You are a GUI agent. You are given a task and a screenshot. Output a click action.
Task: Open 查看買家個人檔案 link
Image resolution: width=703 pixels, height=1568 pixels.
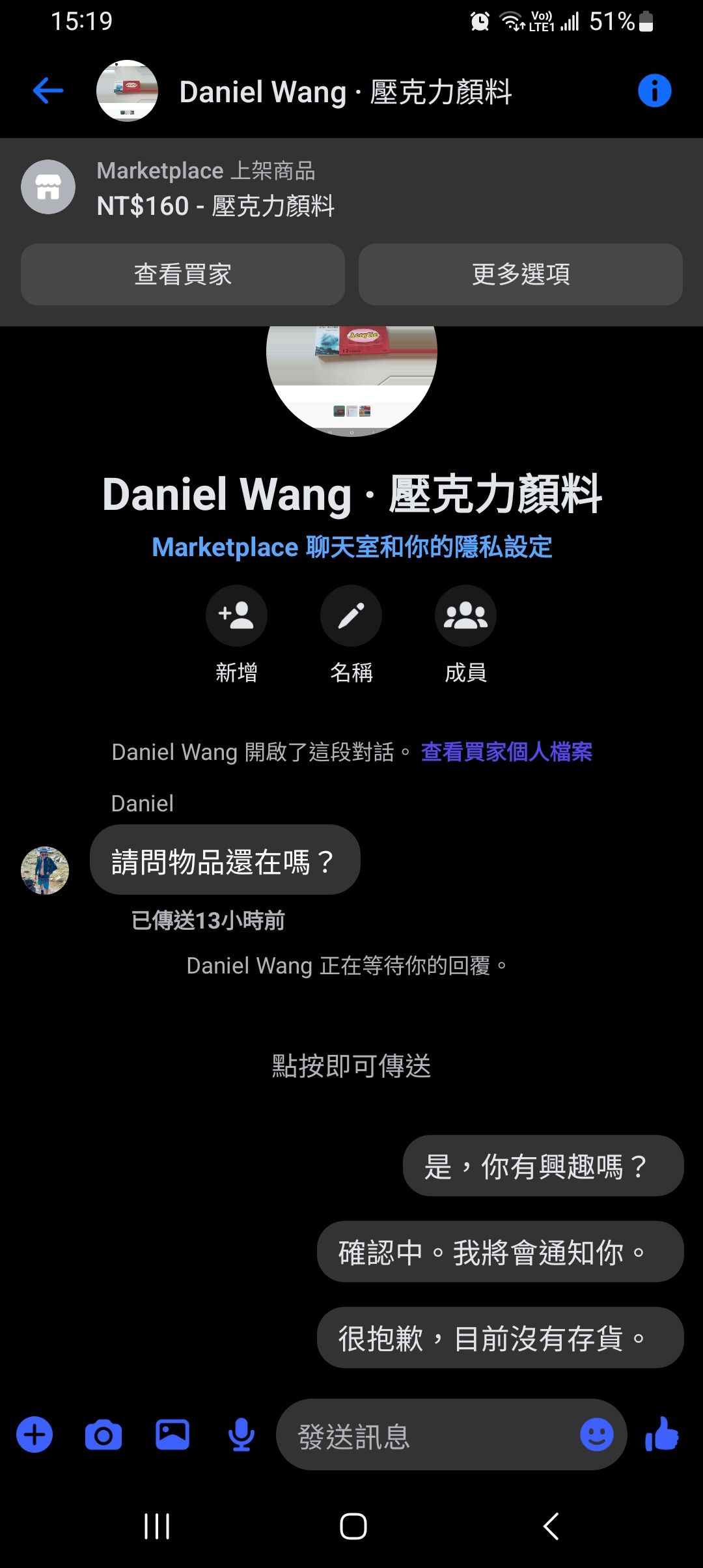click(x=506, y=752)
